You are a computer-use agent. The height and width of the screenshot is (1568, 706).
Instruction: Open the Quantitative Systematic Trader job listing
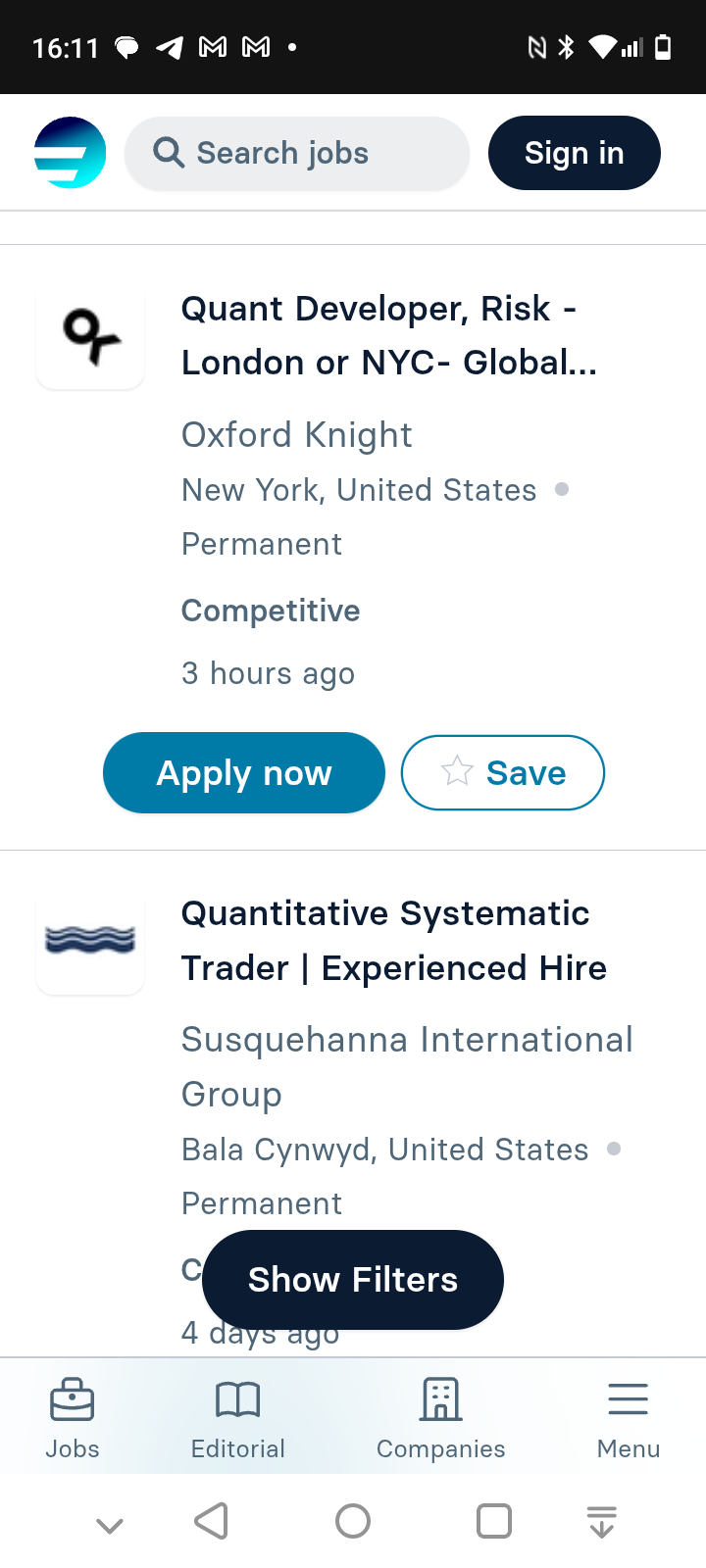[394, 940]
